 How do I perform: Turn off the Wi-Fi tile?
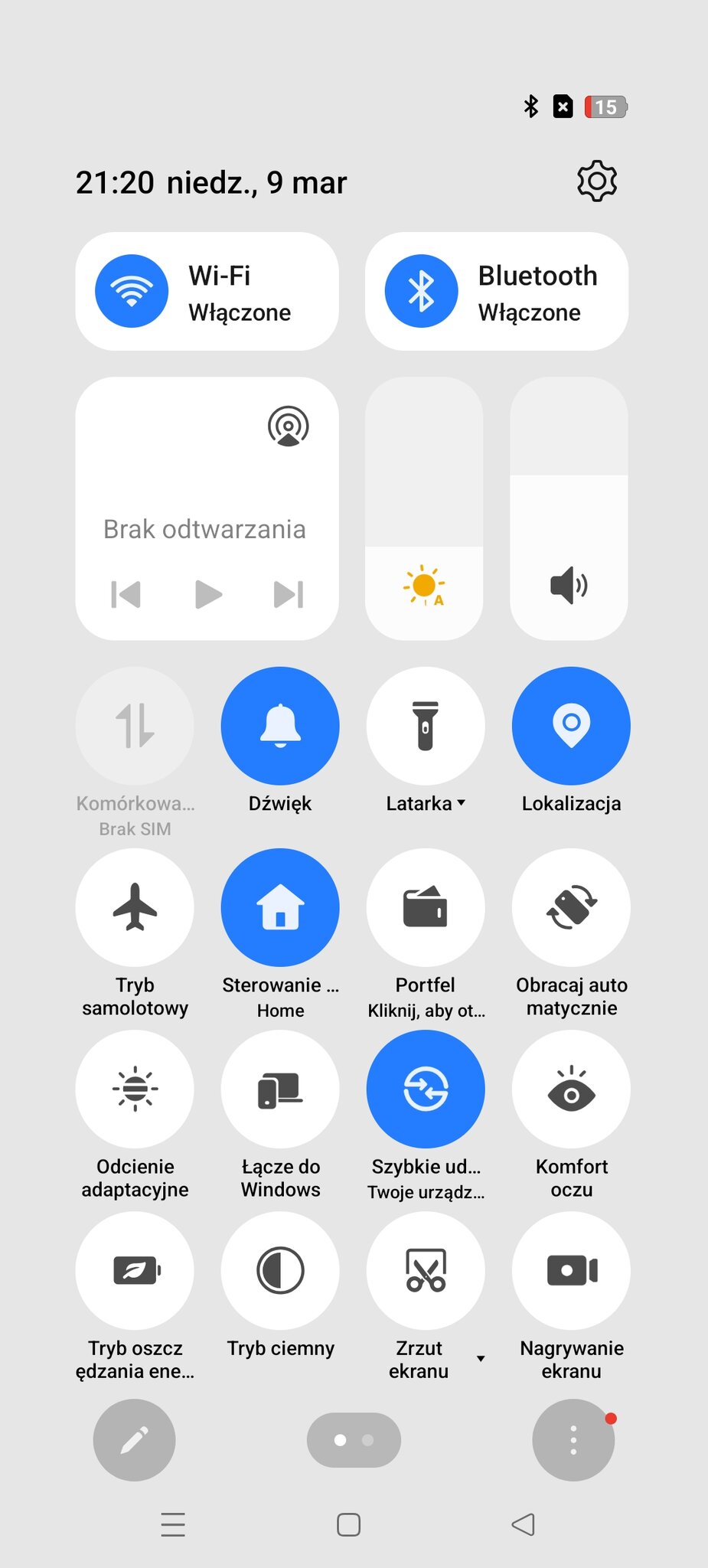[x=132, y=291]
